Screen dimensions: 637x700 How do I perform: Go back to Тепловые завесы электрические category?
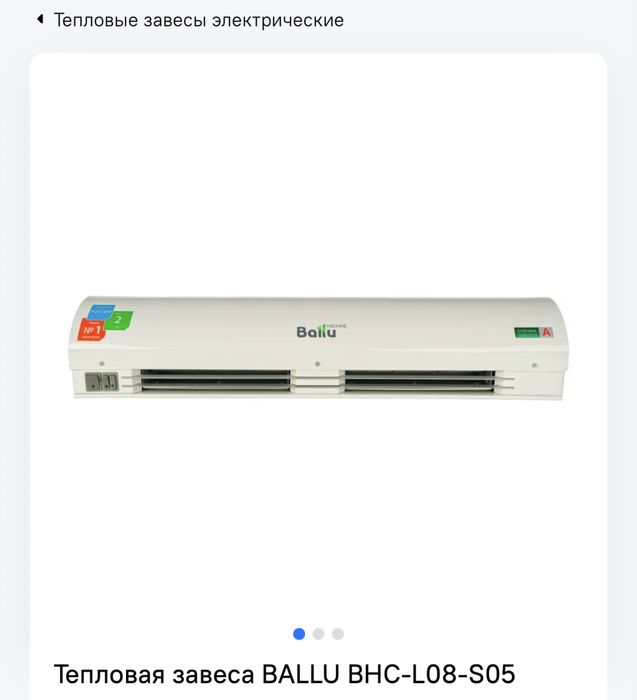coord(188,20)
